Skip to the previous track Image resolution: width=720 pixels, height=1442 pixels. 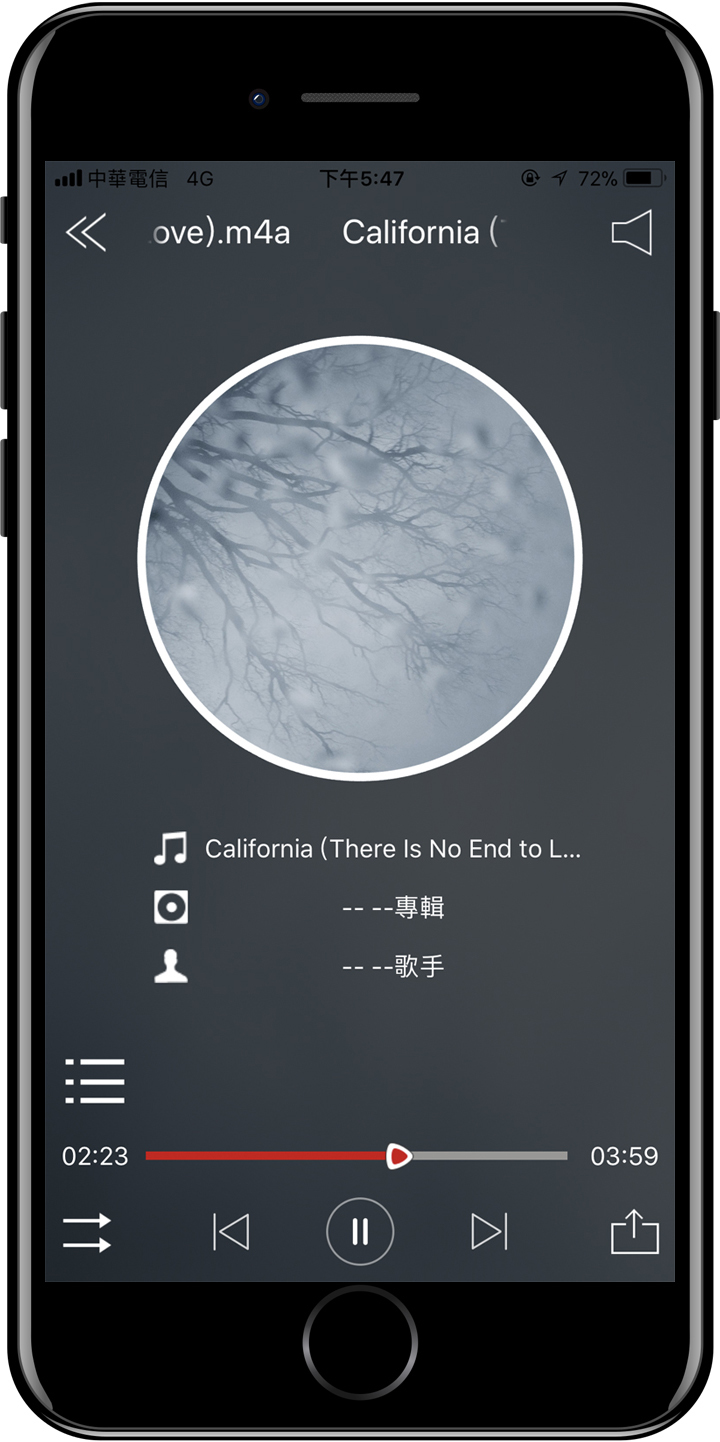[231, 1232]
